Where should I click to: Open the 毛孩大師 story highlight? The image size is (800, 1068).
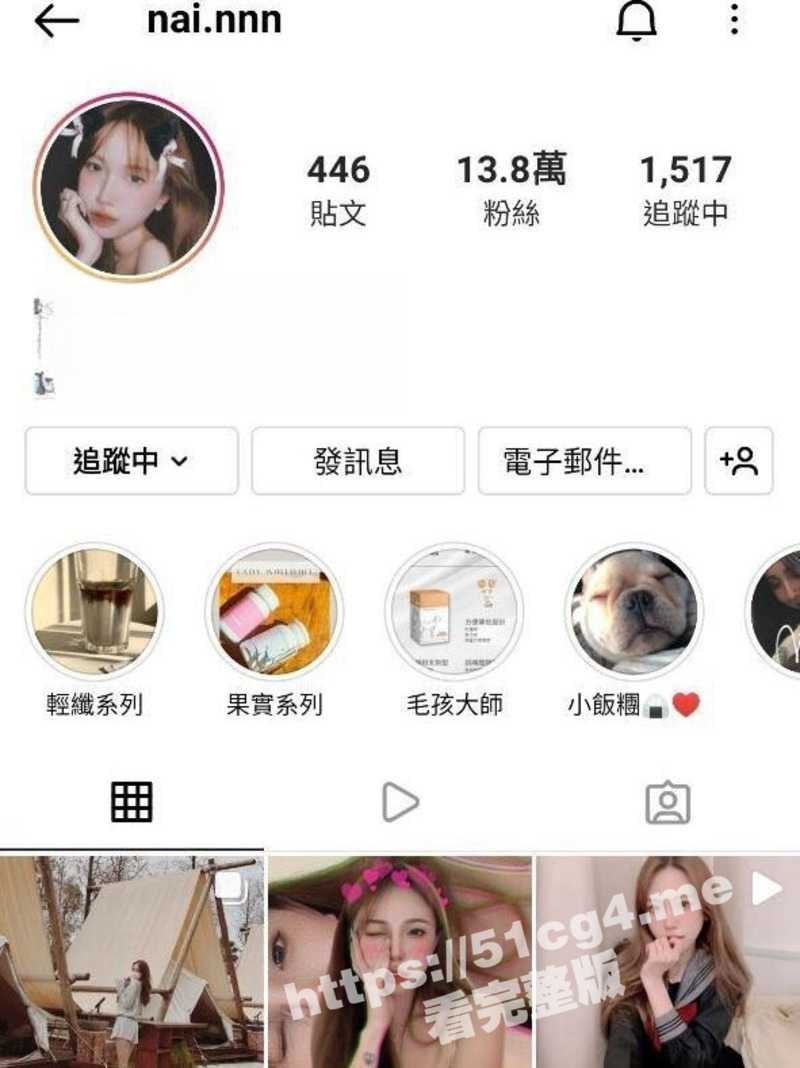(x=454, y=612)
